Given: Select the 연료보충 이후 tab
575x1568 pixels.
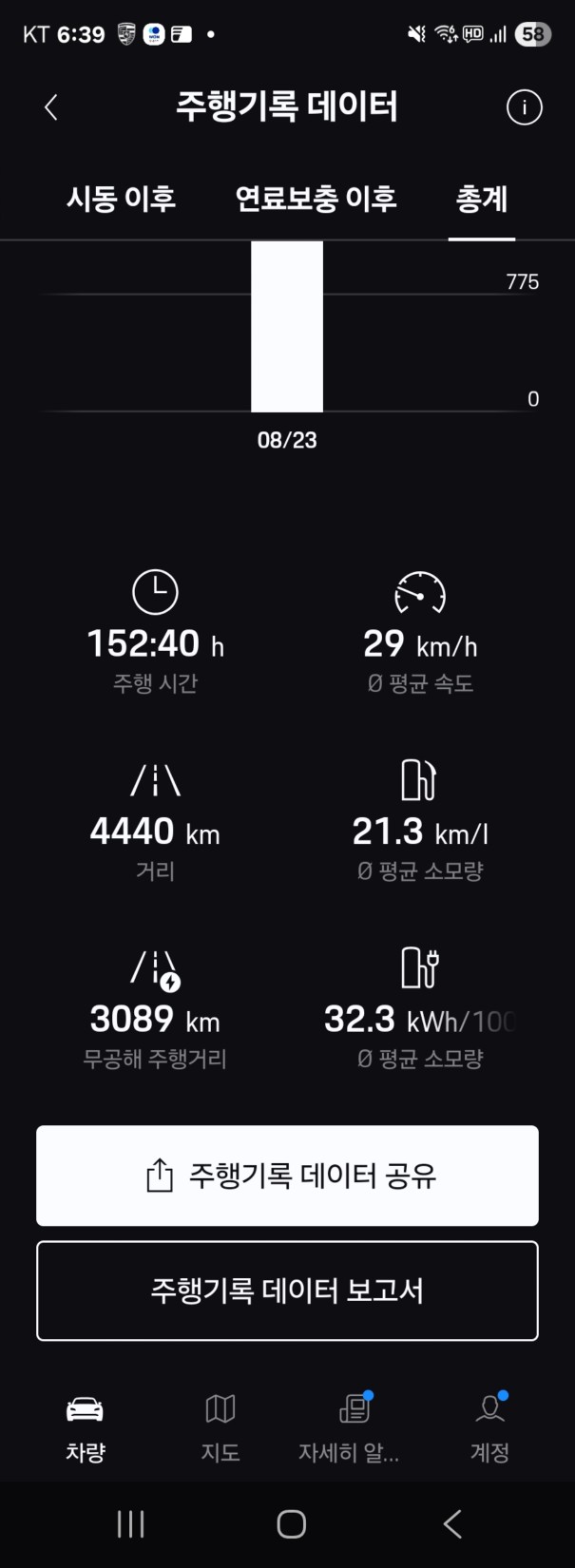Looking at the screenshot, I should click(316, 200).
